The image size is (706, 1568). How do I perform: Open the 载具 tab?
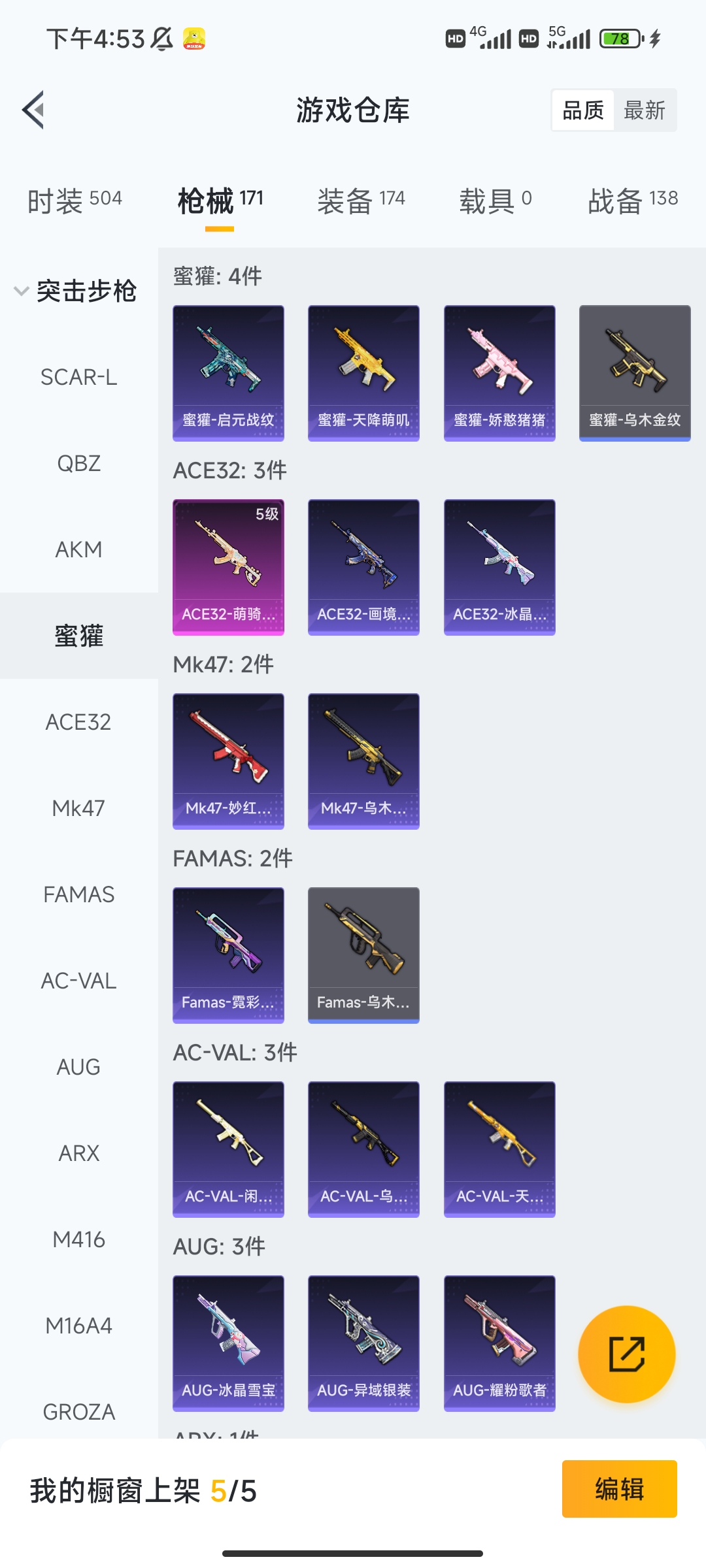(x=496, y=201)
